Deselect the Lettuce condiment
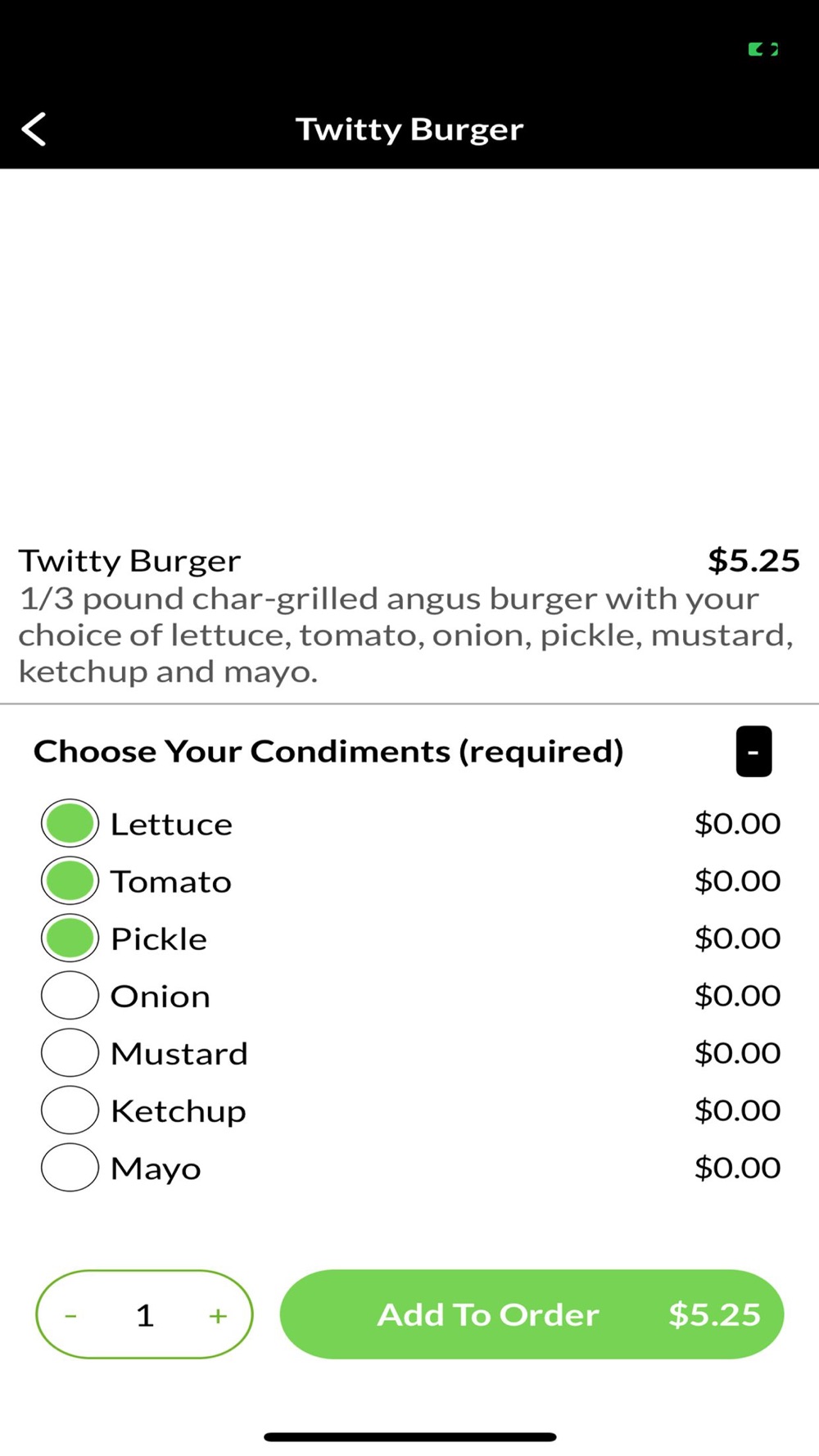This screenshot has height=1456, width=819. click(70, 823)
